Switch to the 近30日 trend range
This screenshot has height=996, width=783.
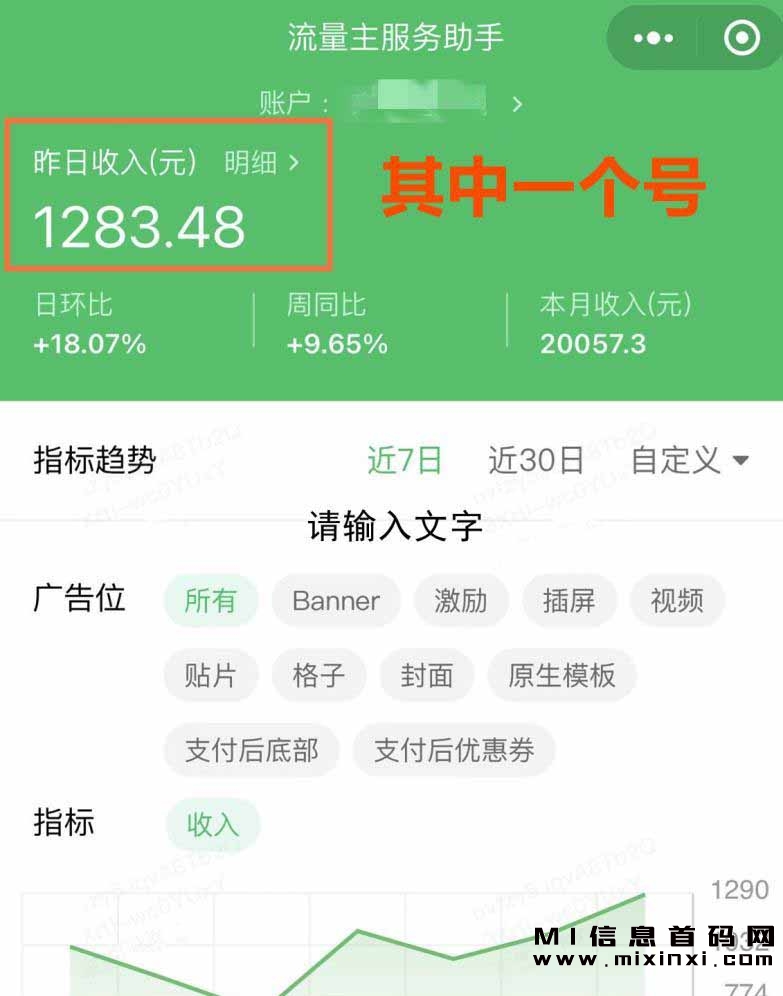pyautogui.click(x=536, y=460)
